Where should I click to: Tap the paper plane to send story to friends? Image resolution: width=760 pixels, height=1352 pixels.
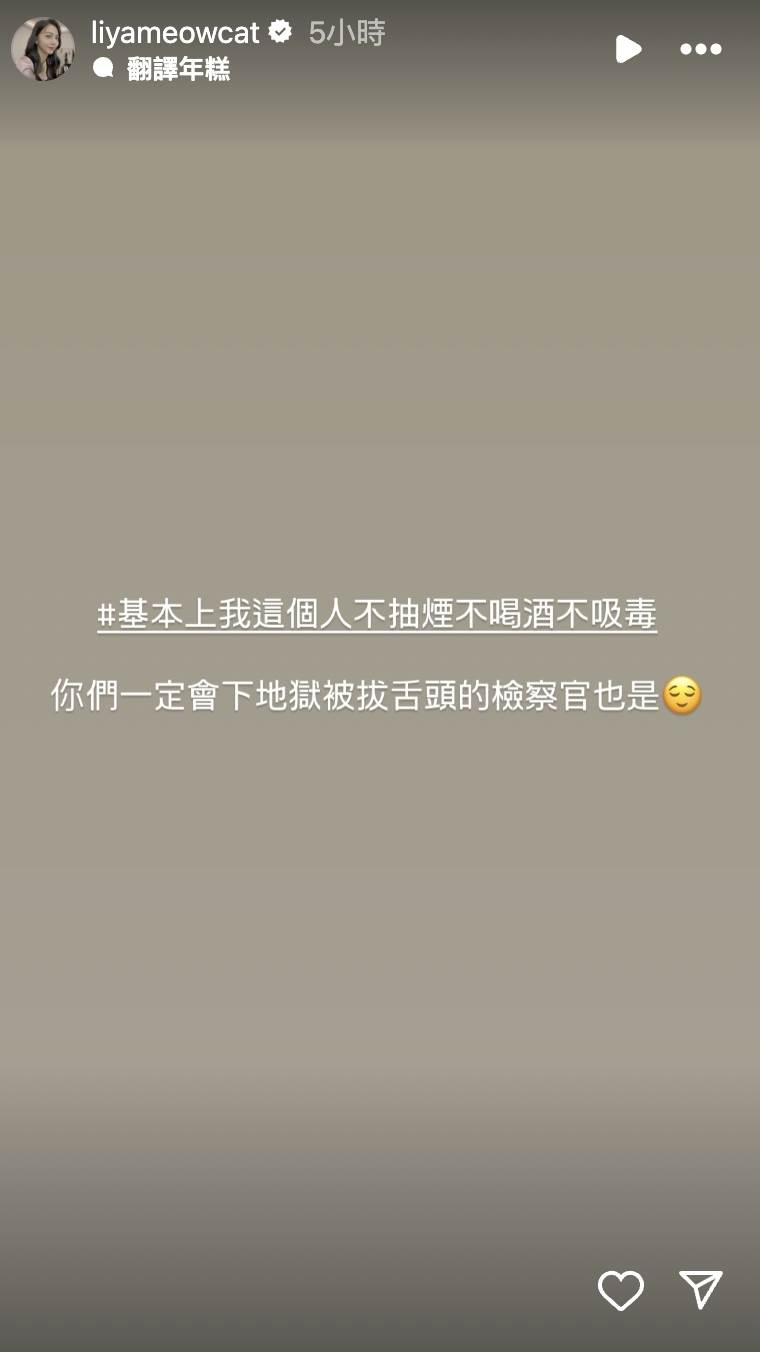tap(702, 1290)
